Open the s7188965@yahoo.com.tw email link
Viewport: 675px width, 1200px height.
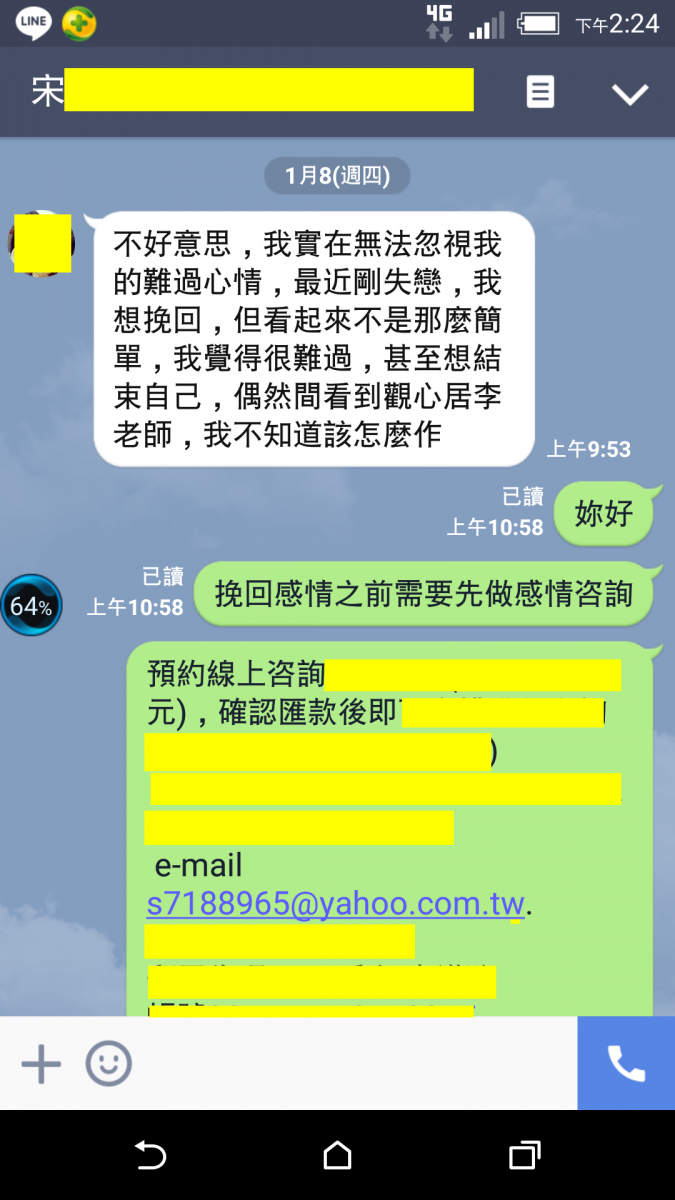tap(335, 903)
